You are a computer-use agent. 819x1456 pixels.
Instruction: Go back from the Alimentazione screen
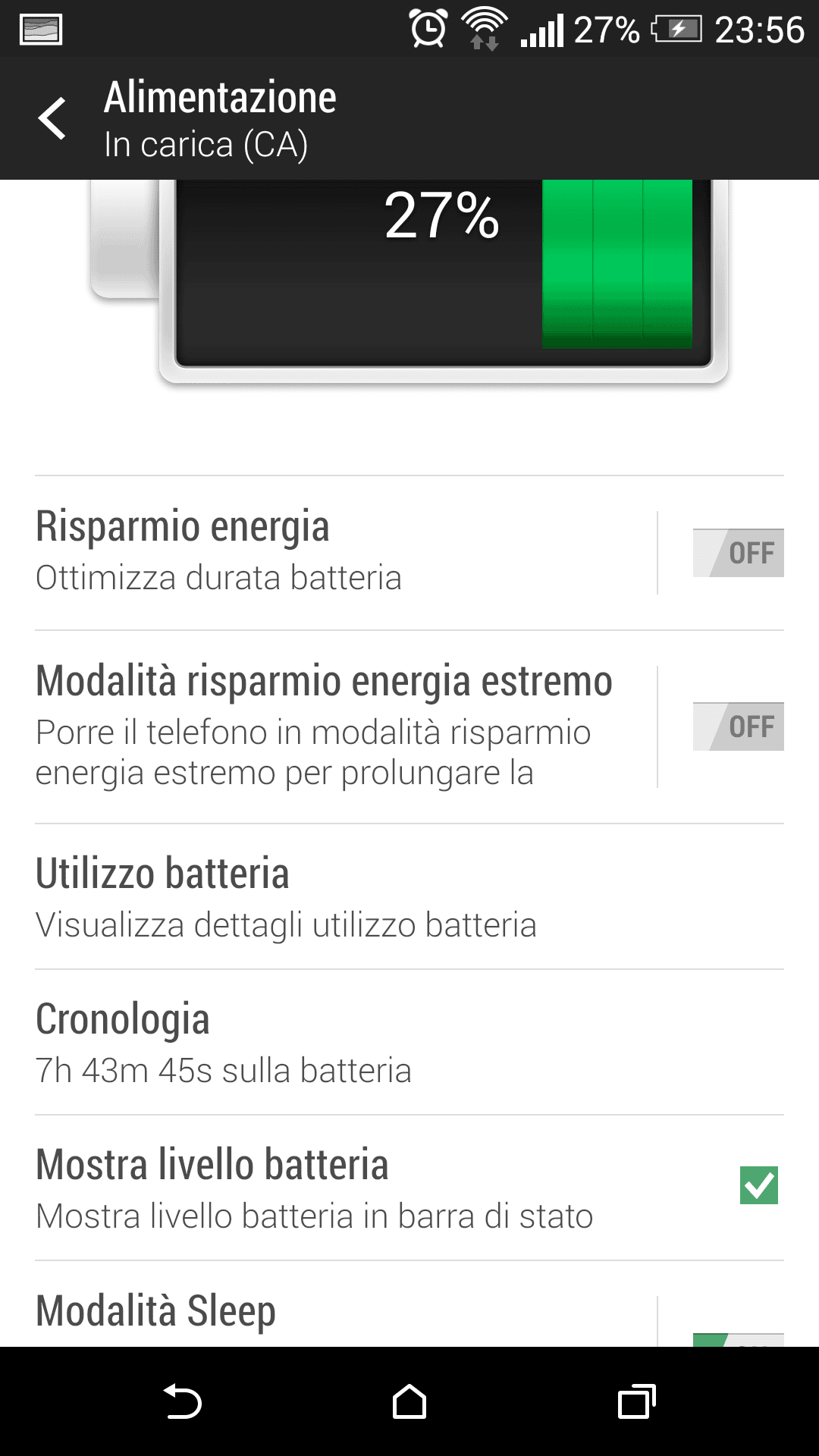(x=52, y=119)
